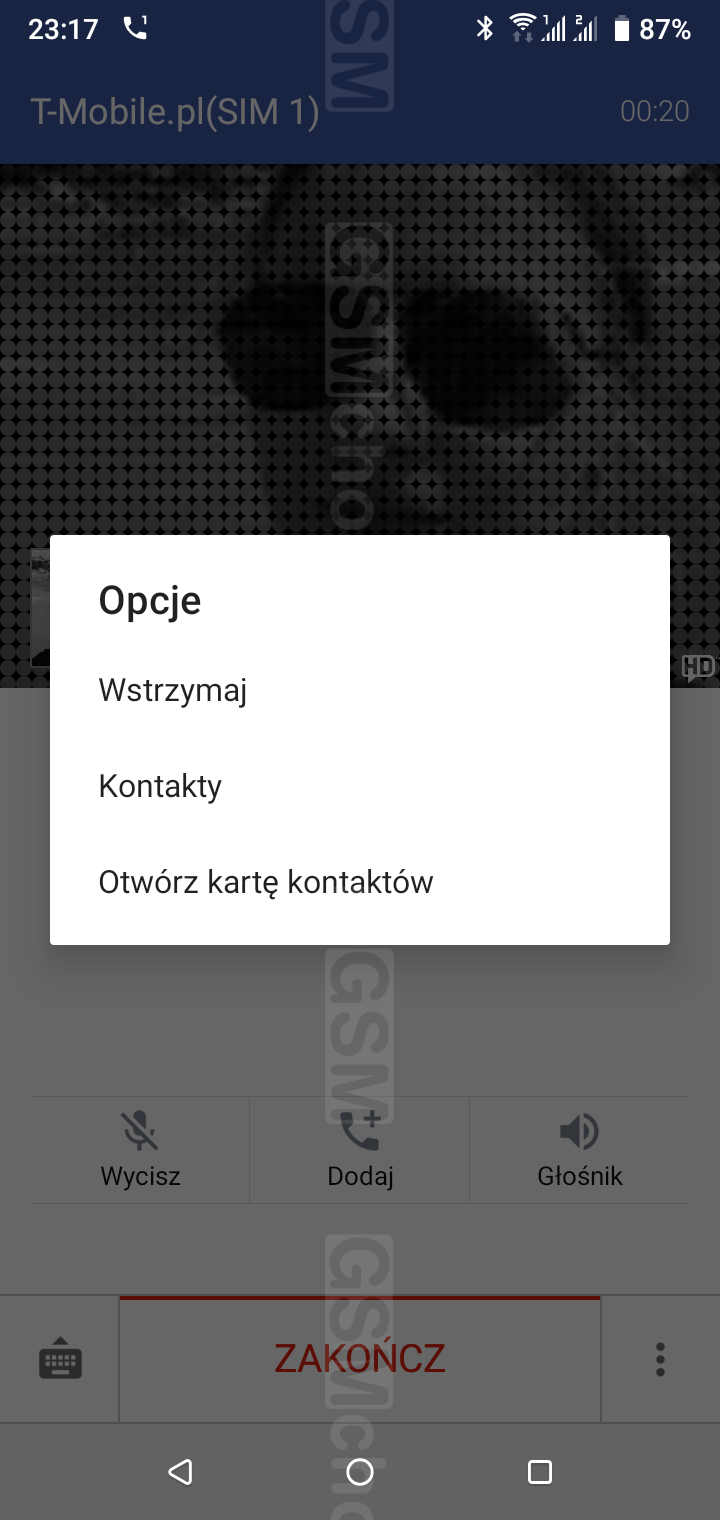
Task: End the call with ZAKOŃCZ
Action: pos(360,1358)
